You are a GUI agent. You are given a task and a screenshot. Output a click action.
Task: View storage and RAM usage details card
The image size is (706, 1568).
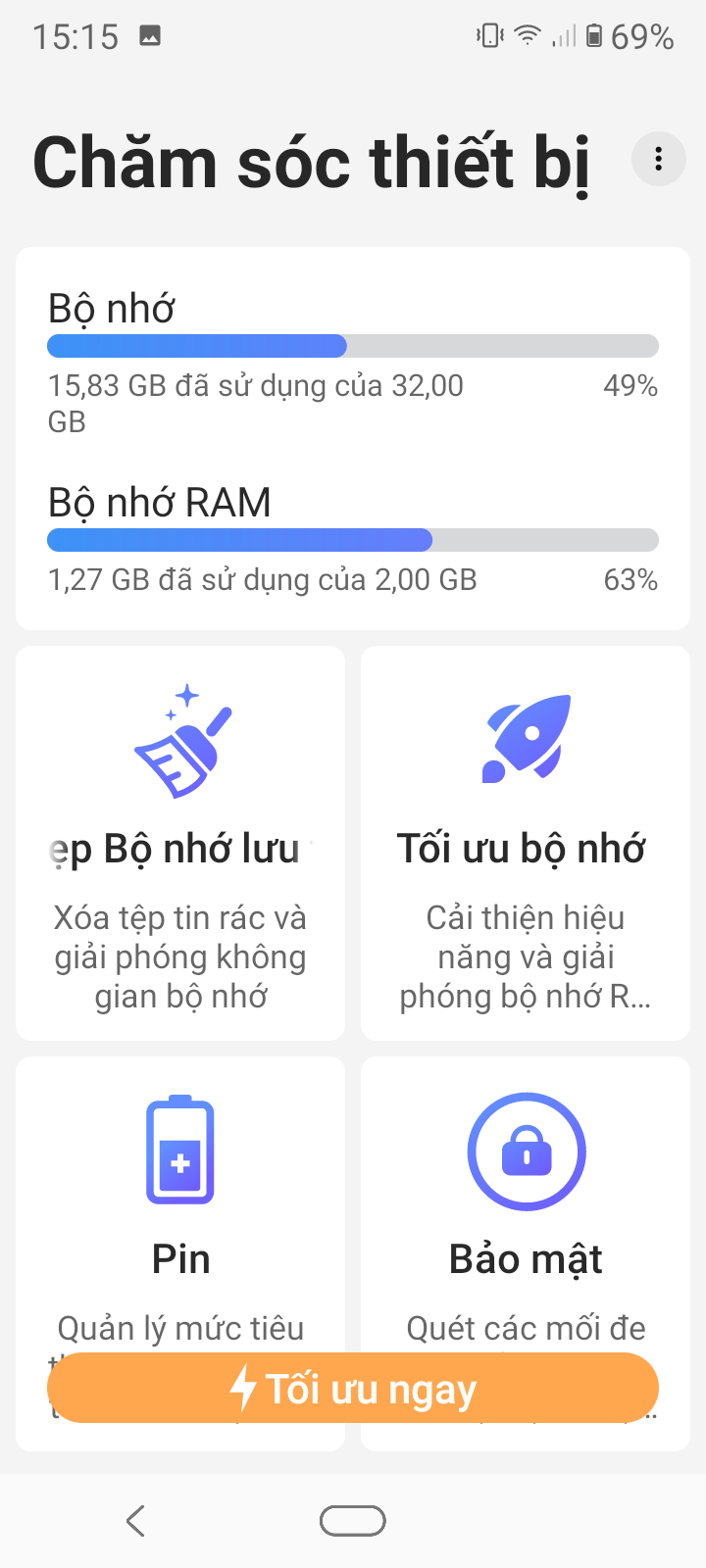click(353, 438)
